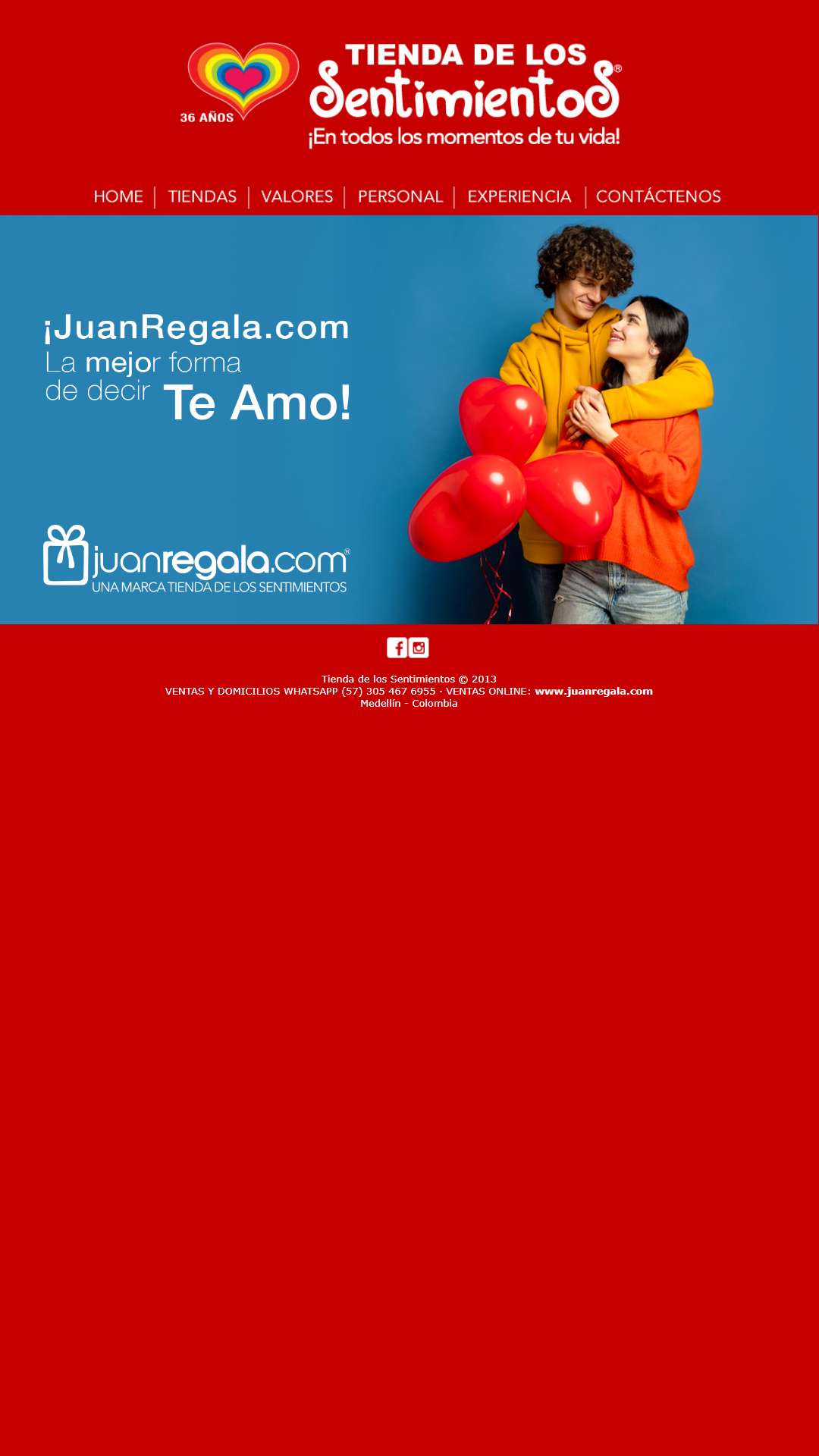Select PERSONAL in the navigation menu

click(400, 196)
